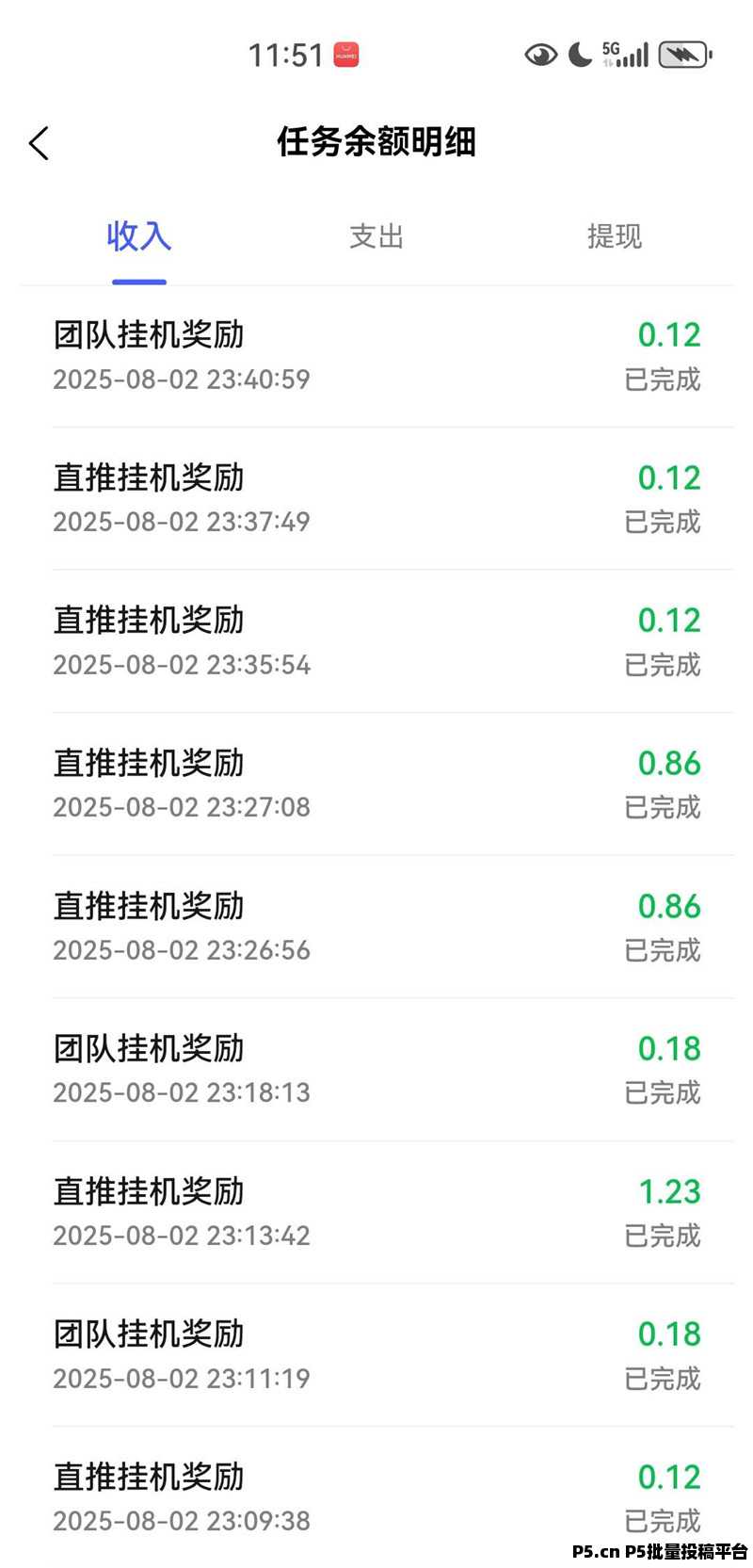
Task: Switch to the 支出 tab
Action: 376,236
